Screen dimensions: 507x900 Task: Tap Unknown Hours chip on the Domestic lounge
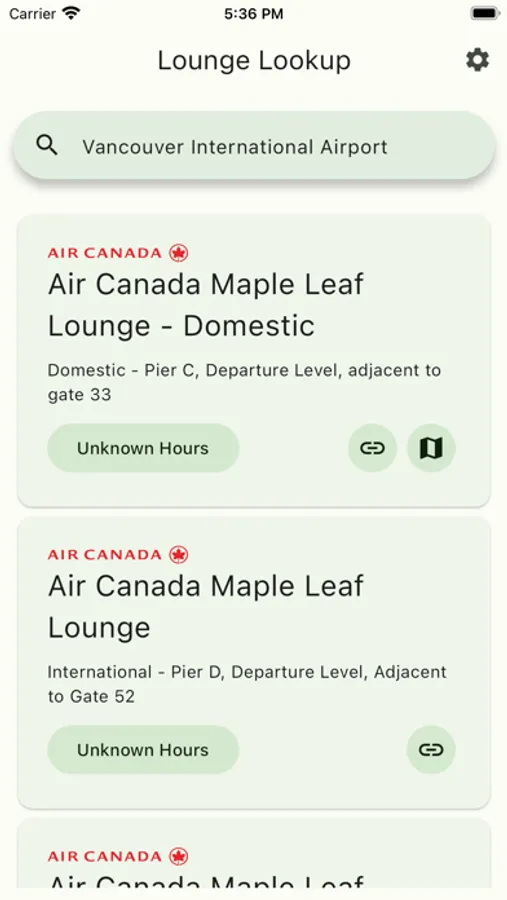click(x=143, y=448)
